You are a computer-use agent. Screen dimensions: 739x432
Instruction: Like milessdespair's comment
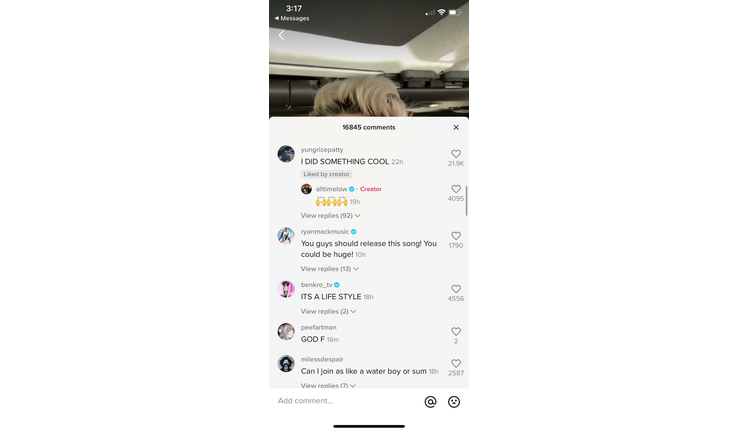click(x=456, y=364)
